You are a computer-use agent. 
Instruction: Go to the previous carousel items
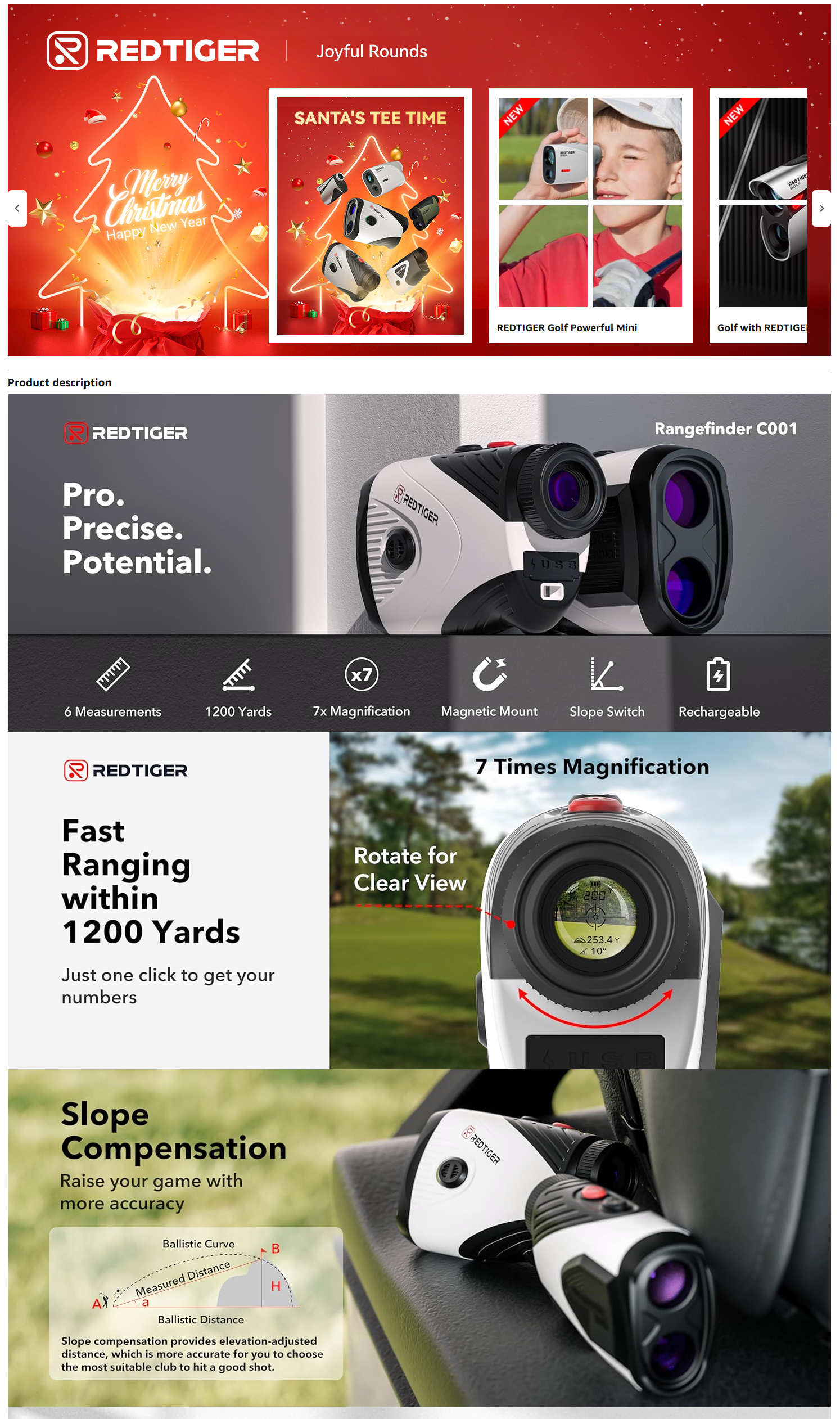tap(17, 208)
